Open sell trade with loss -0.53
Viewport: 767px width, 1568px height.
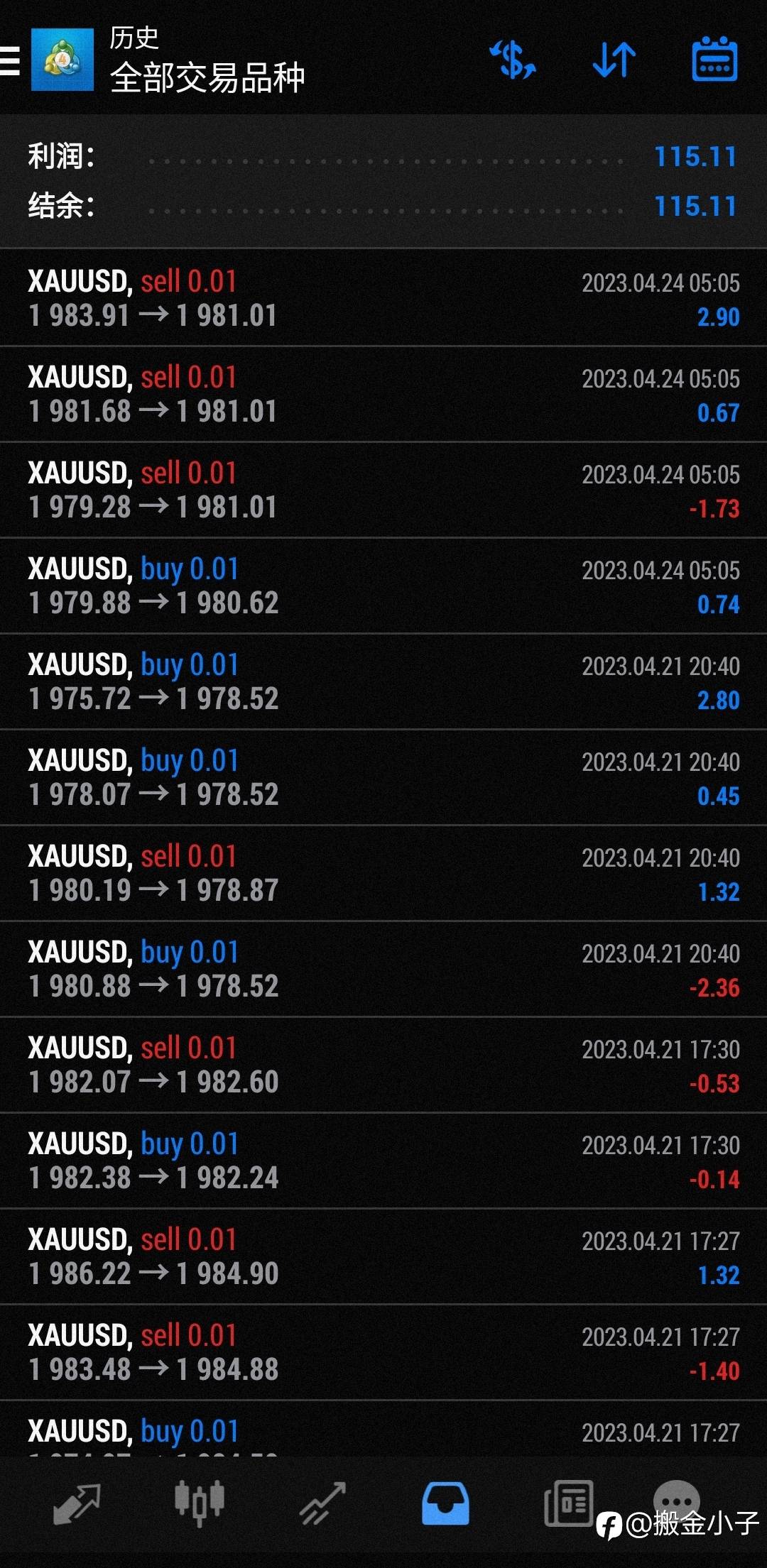coord(383,1065)
